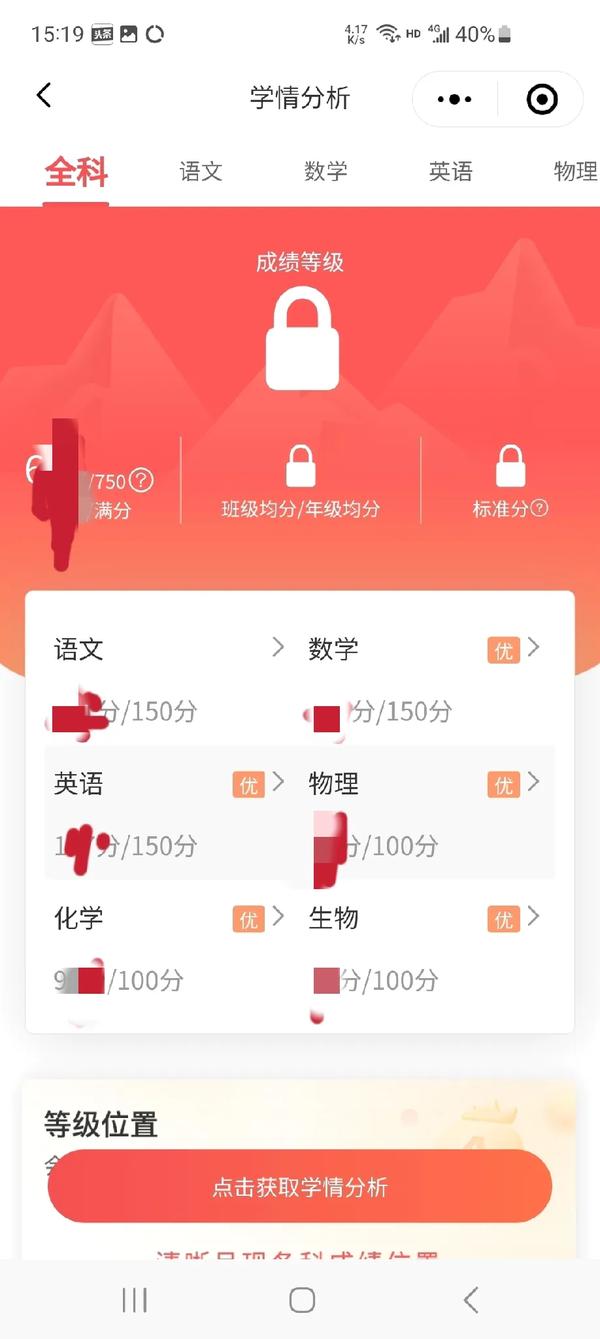Switch to the 物理 tab
The width and height of the screenshot is (600, 1339).
pos(574,171)
